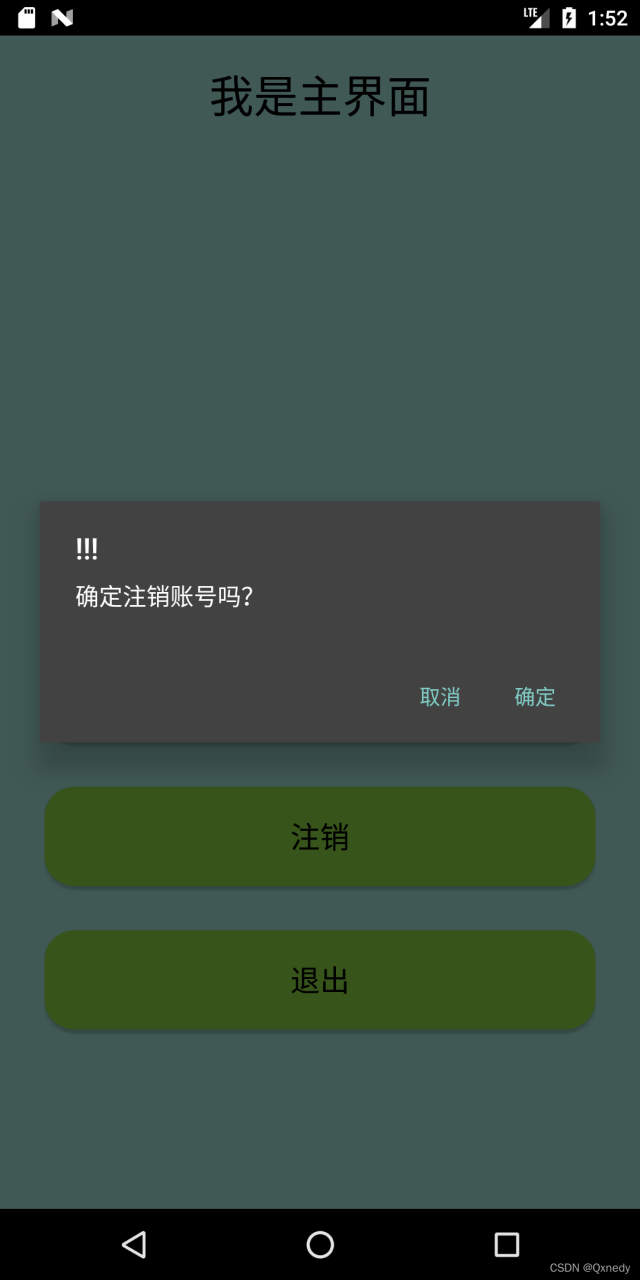Return to the home screen
The height and width of the screenshot is (1280, 640).
coord(320,1244)
